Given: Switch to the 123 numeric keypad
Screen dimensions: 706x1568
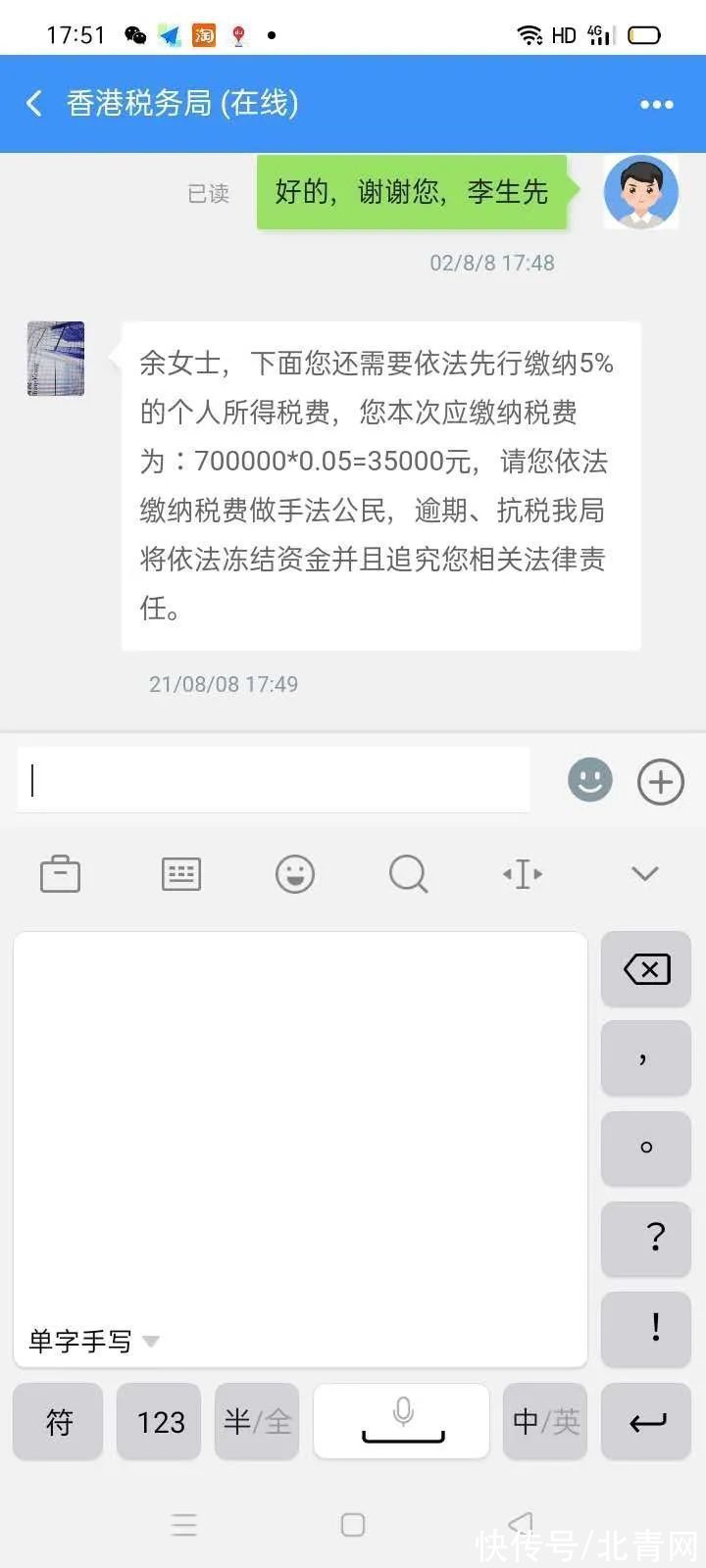Looking at the screenshot, I should point(159,1421).
